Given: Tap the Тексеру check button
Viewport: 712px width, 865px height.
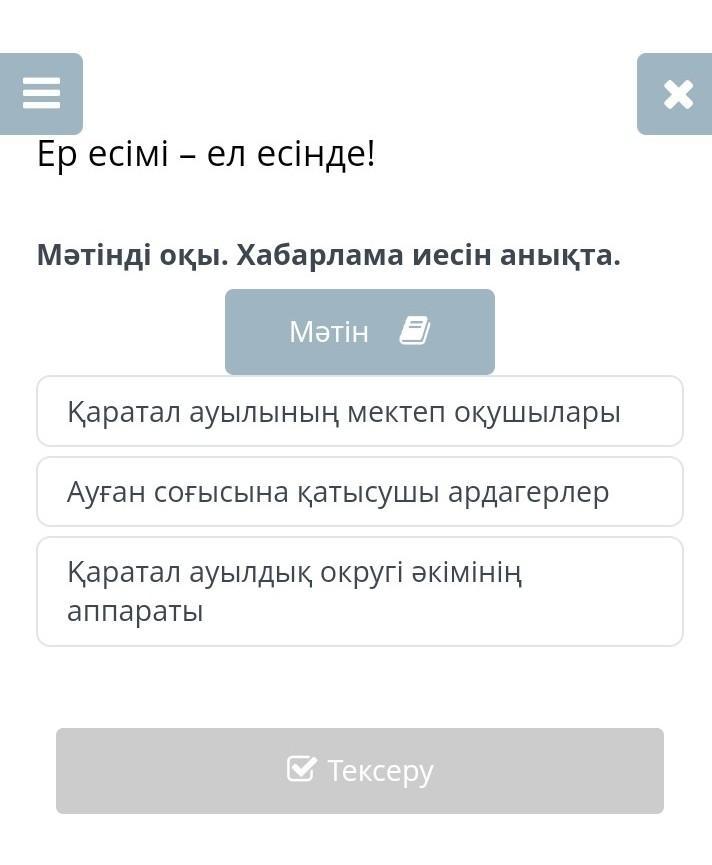Looking at the screenshot, I should point(359,770).
